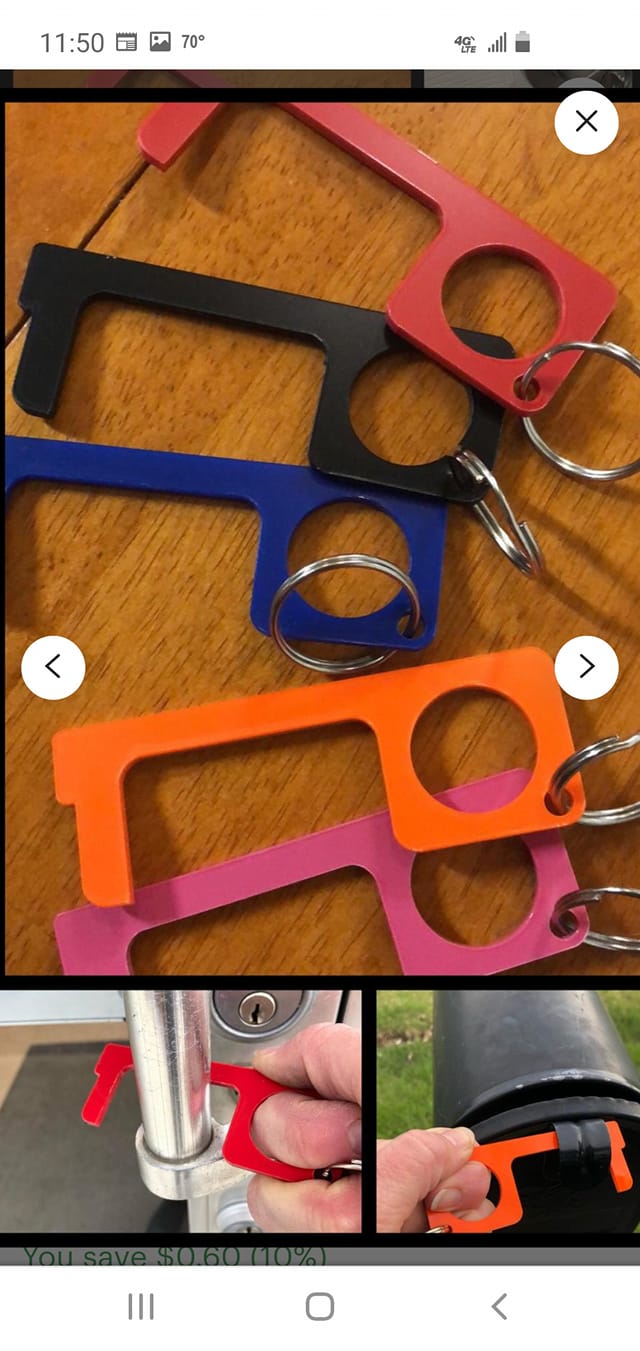Viewport: 640px width, 1351px height.
Task: Go to the next product image
Action: pos(586,667)
